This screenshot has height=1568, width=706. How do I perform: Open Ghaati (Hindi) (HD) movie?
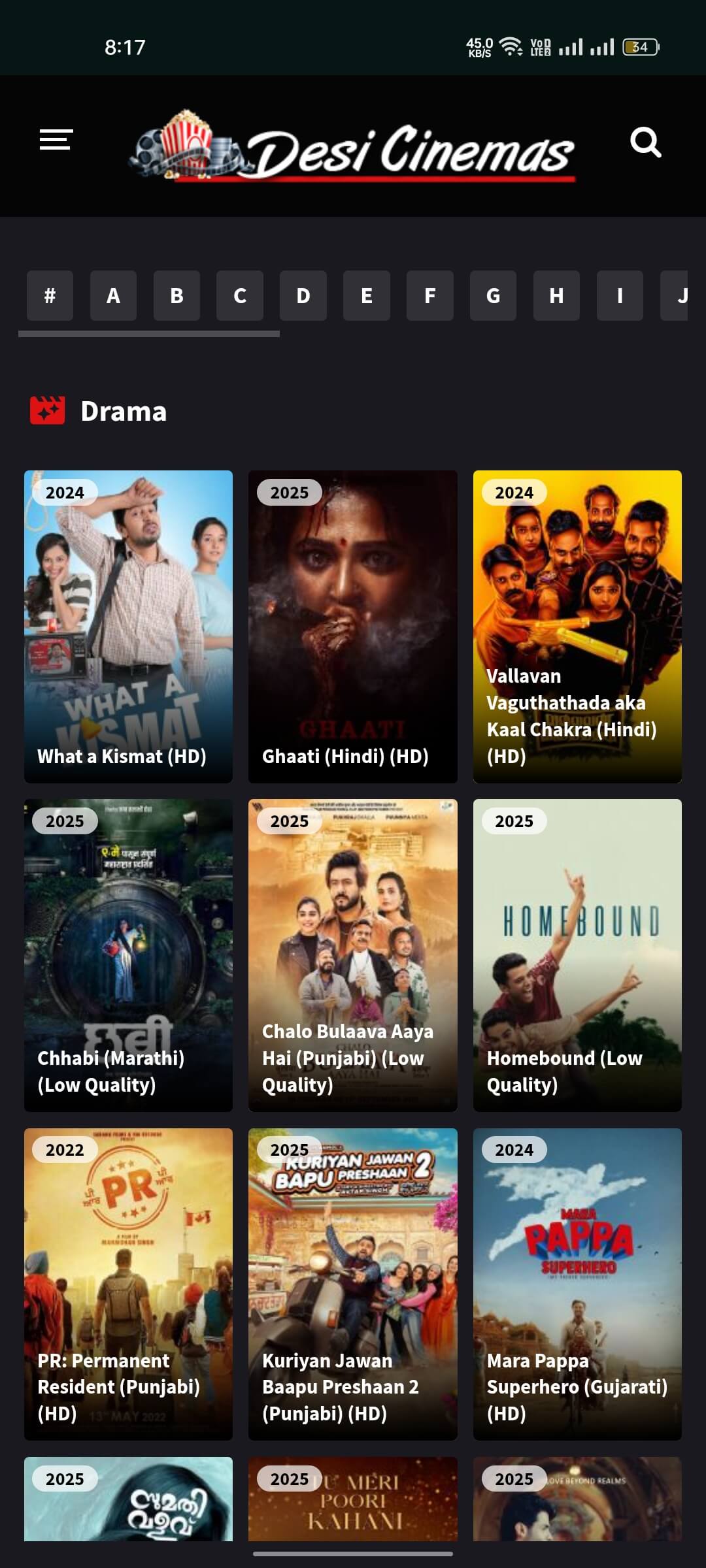click(352, 626)
